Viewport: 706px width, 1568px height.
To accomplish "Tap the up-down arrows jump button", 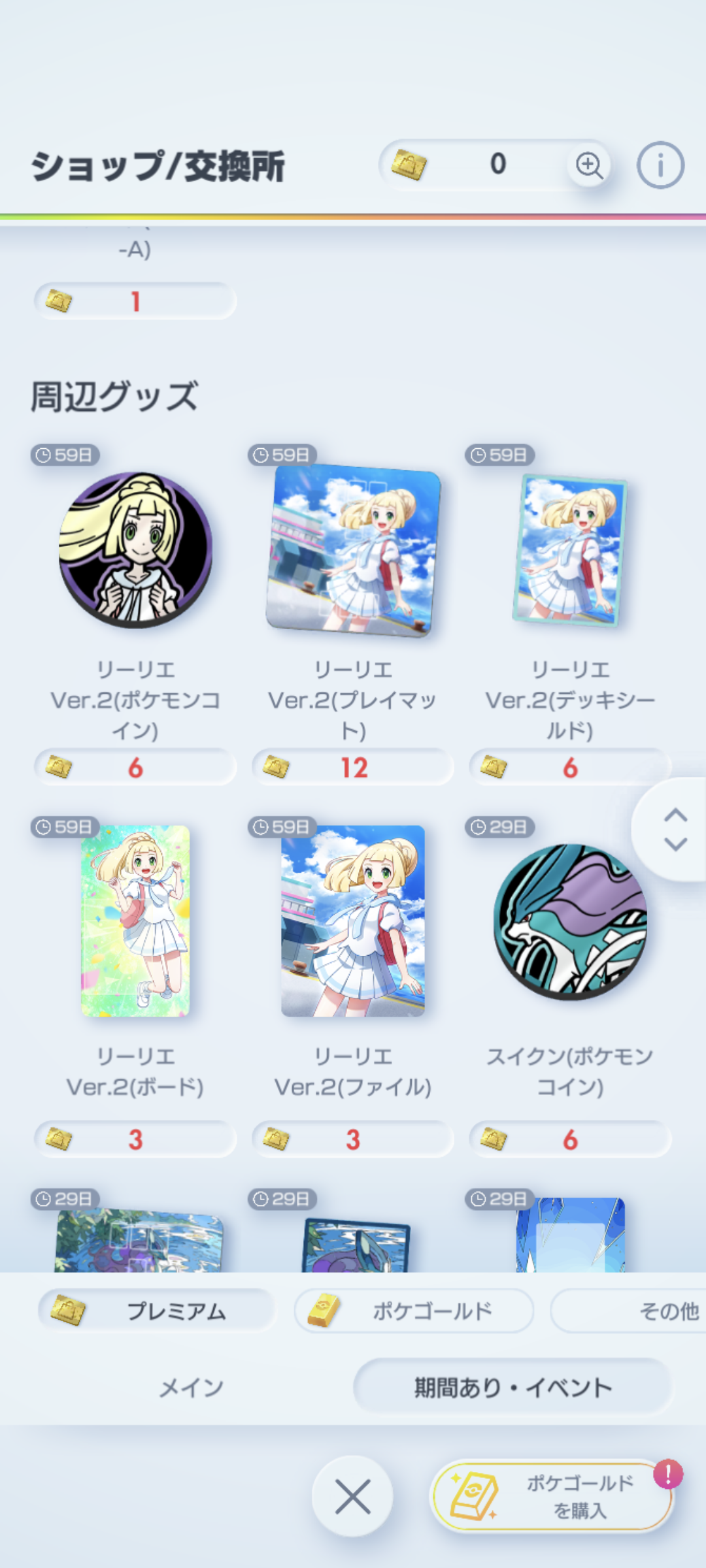I will click(x=675, y=829).
